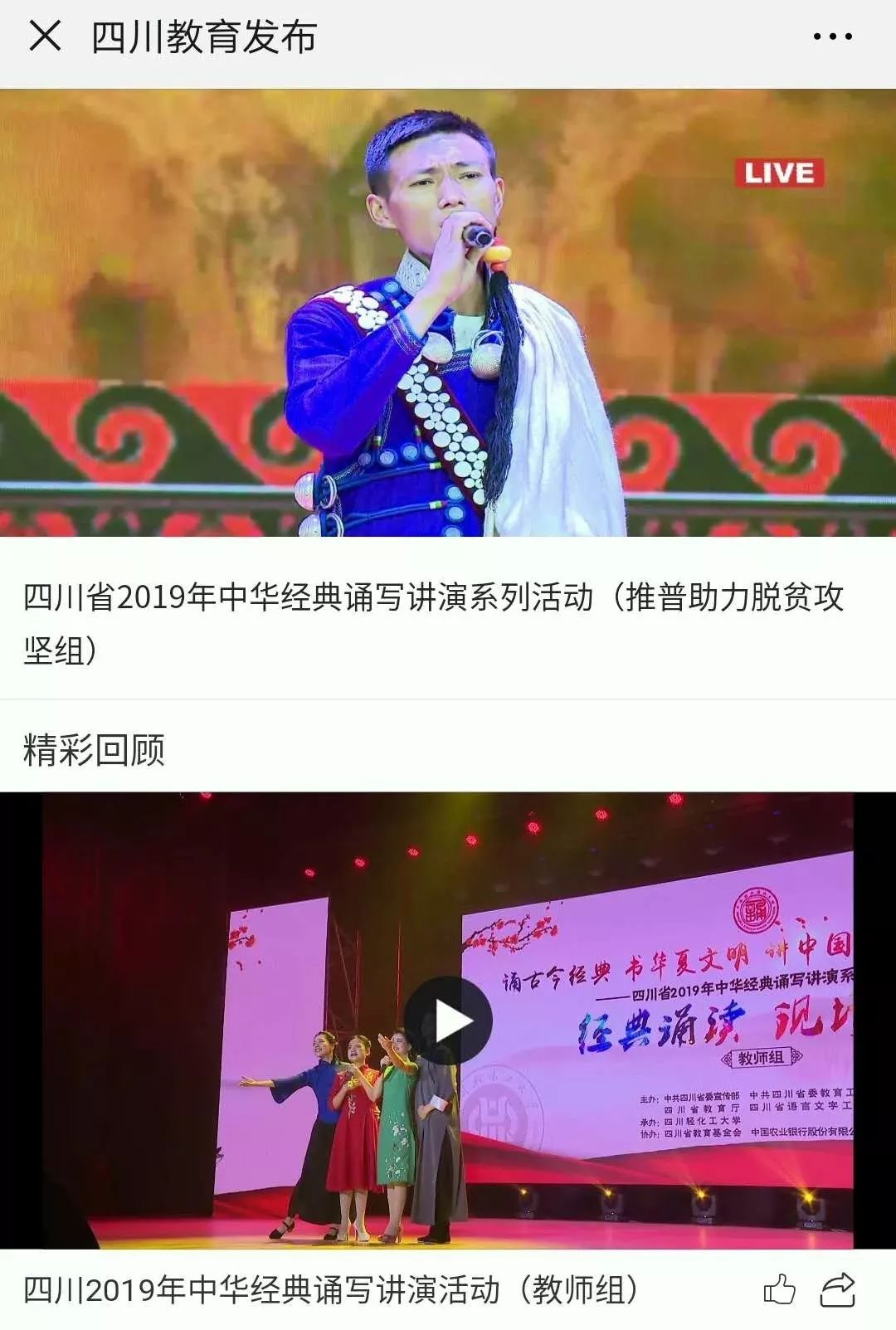Close the 四川教育发布 page
This screenshot has height=1330, width=896.
tap(45, 37)
